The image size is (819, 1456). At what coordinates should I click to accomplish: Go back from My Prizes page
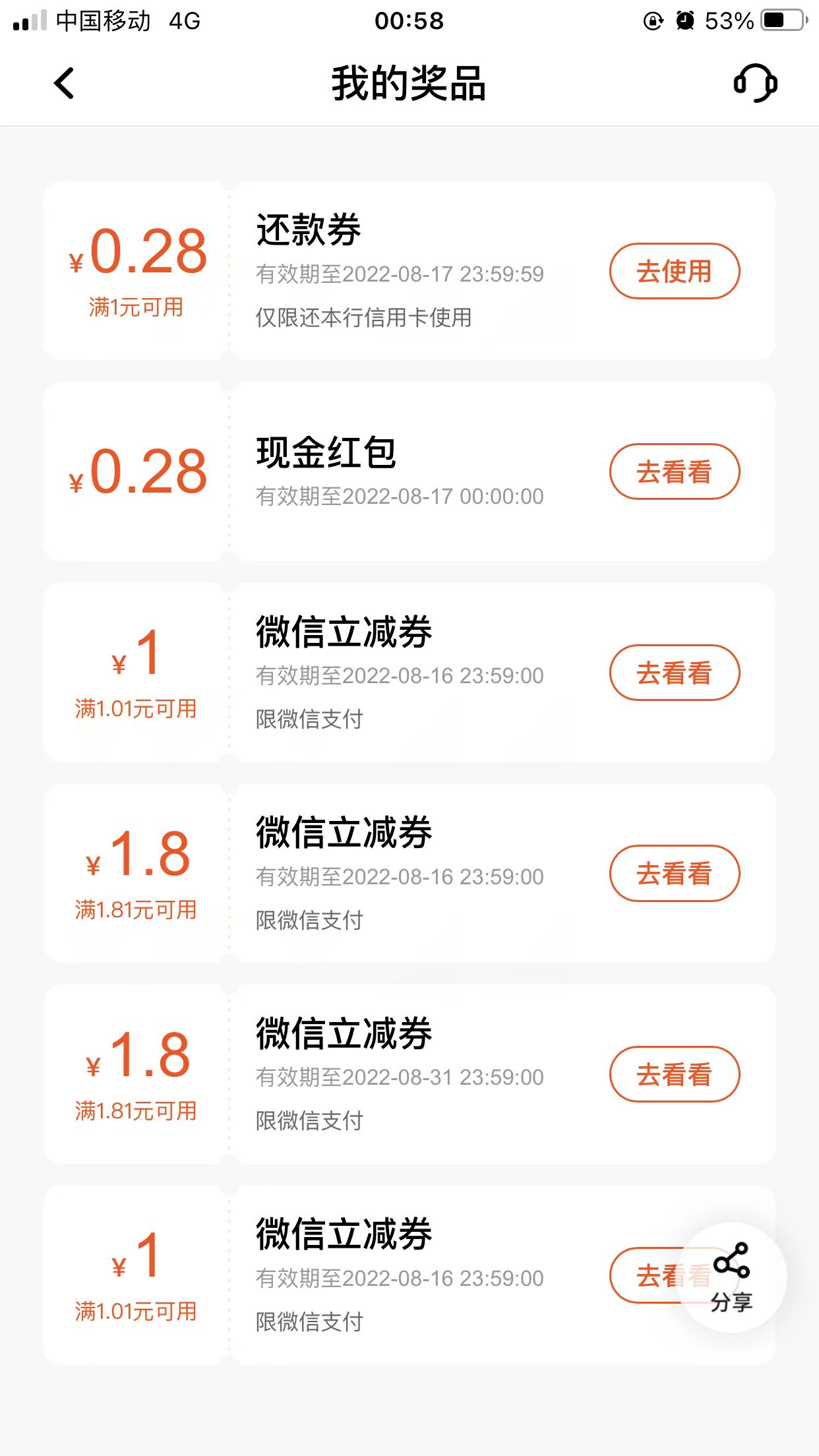coord(64,83)
